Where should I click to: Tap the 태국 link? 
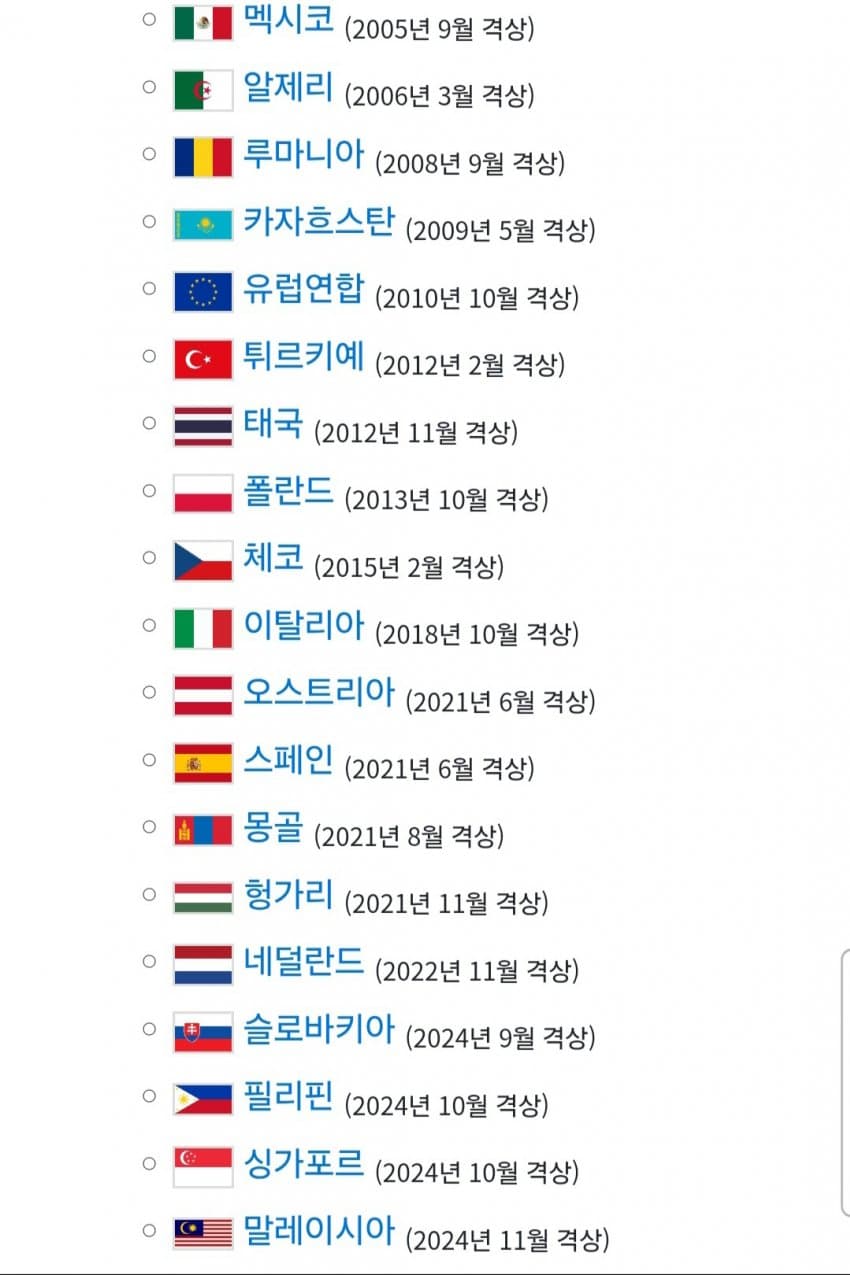click(273, 424)
